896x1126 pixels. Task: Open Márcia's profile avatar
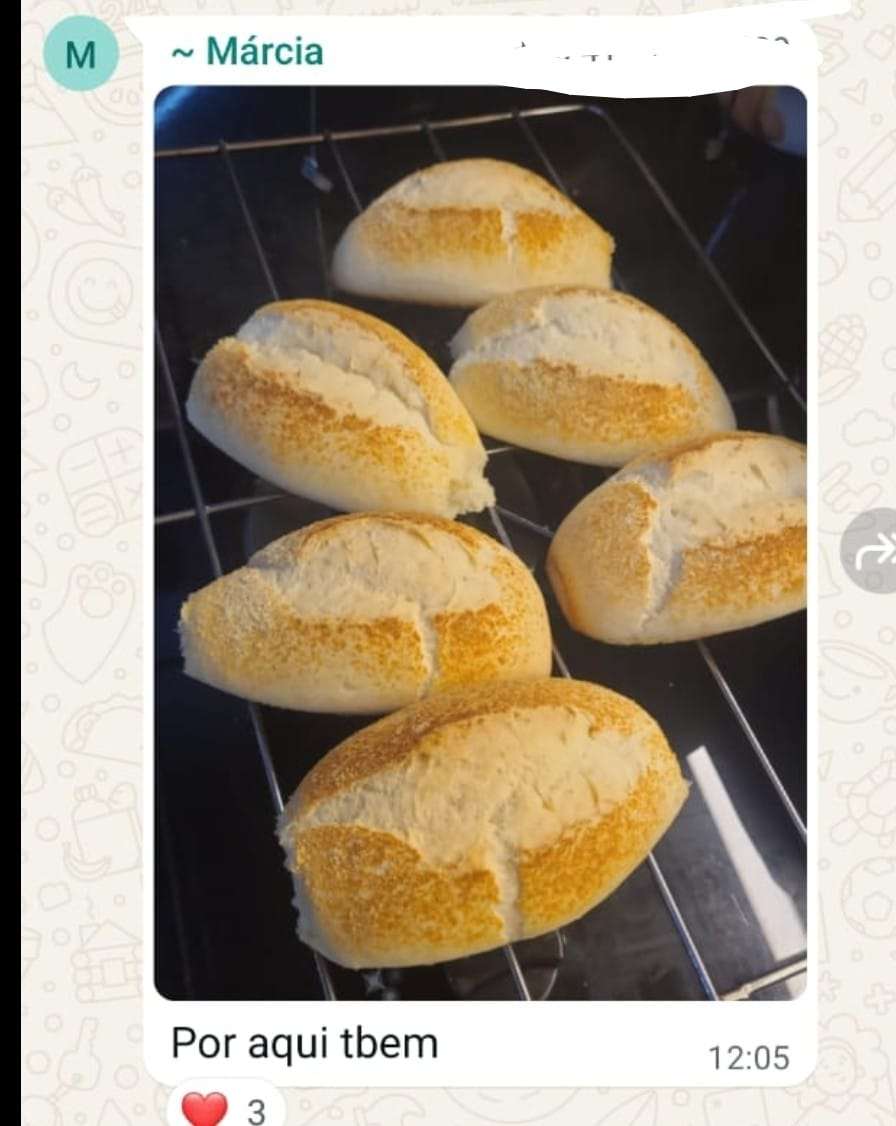click(x=80, y=54)
